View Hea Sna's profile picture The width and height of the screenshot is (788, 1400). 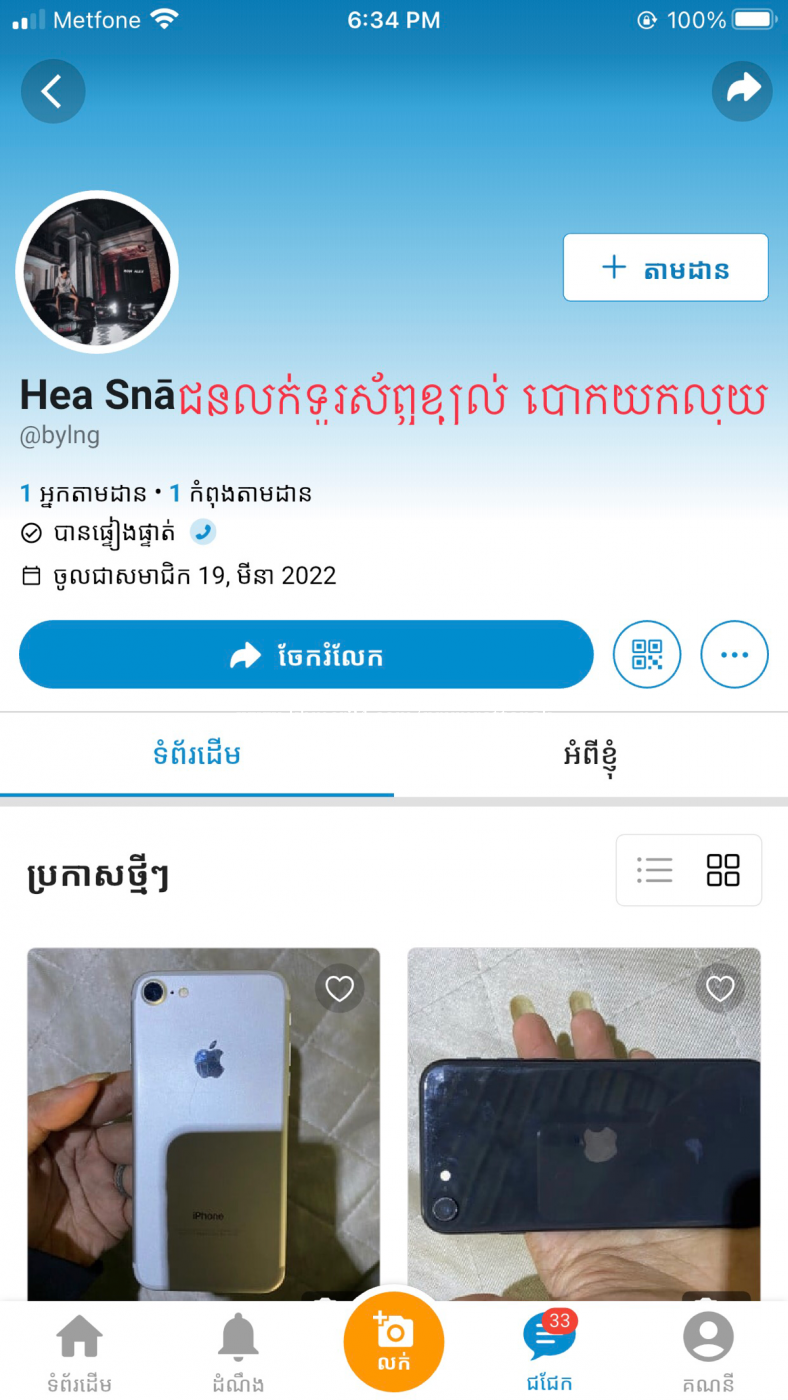coord(97,272)
